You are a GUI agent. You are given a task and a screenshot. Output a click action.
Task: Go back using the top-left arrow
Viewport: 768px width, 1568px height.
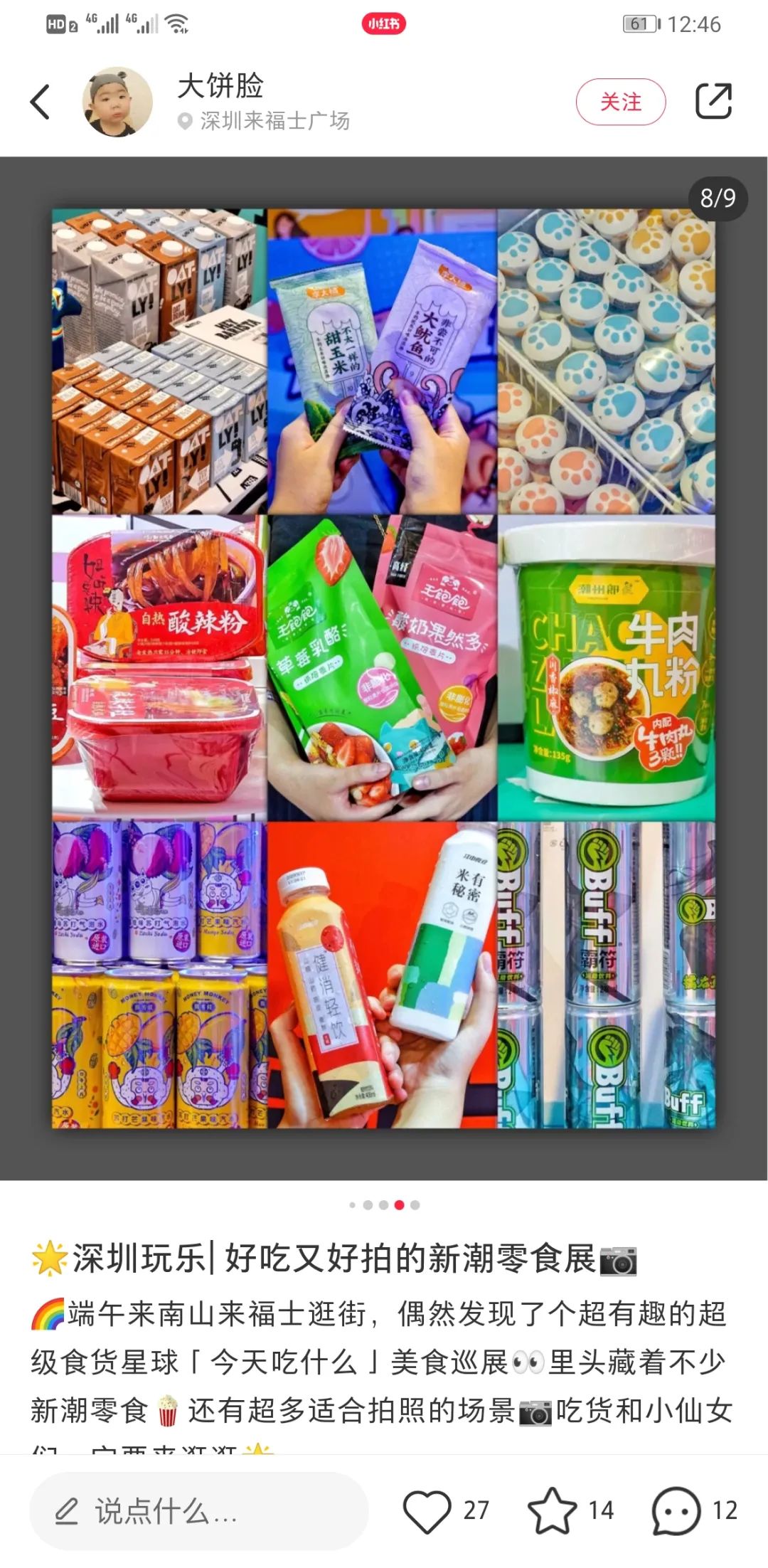point(41,102)
